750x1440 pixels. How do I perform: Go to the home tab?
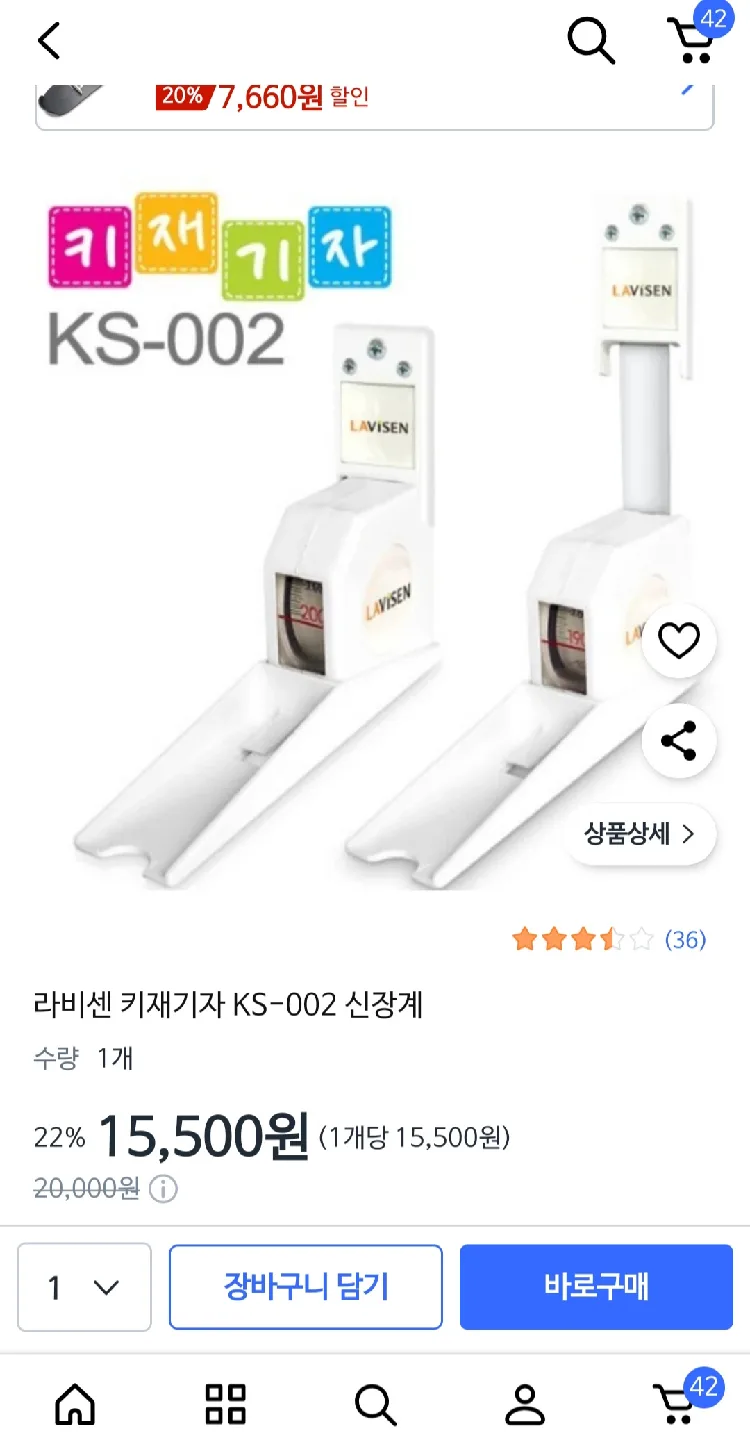point(75,1404)
